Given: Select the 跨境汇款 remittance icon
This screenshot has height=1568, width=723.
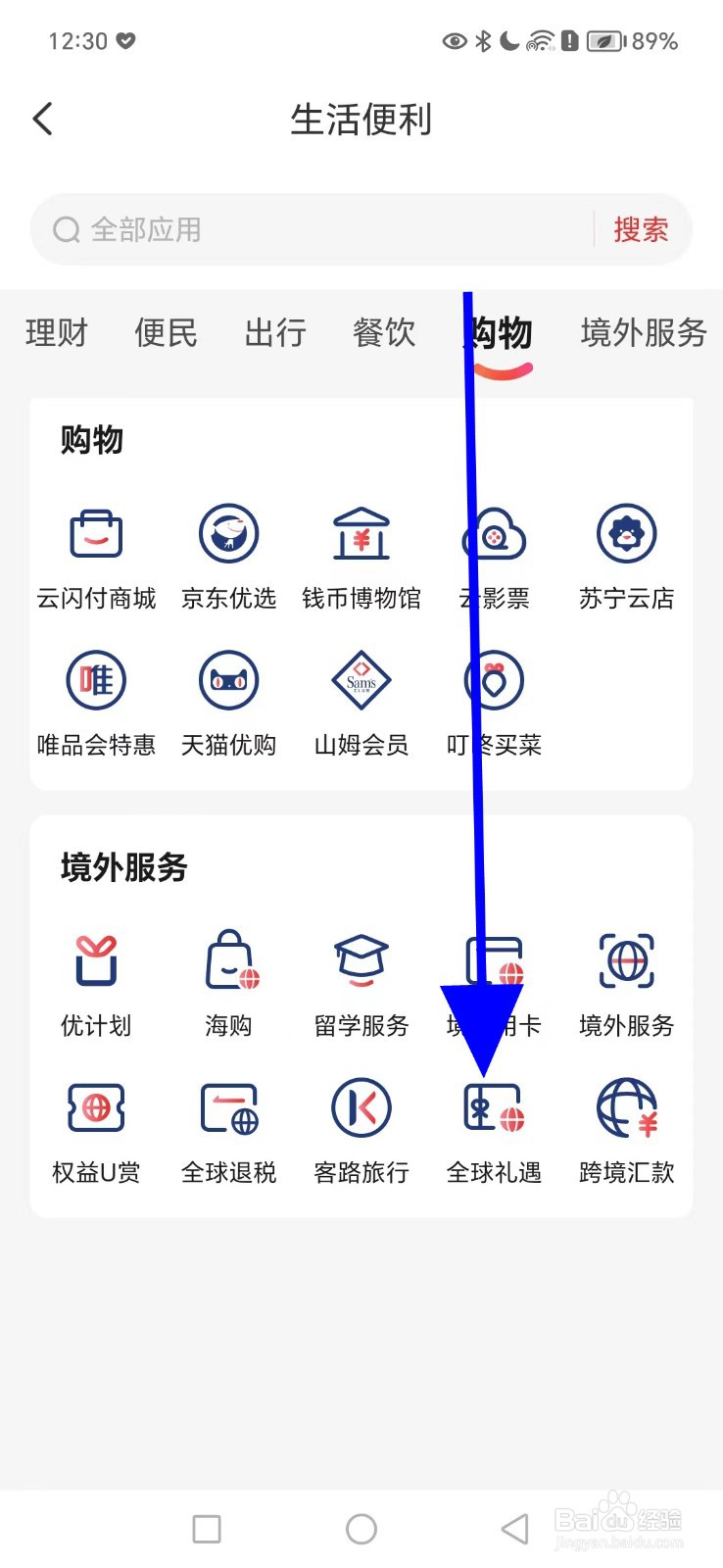Looking at the screenshot, I should click(x=626, y=1127).
